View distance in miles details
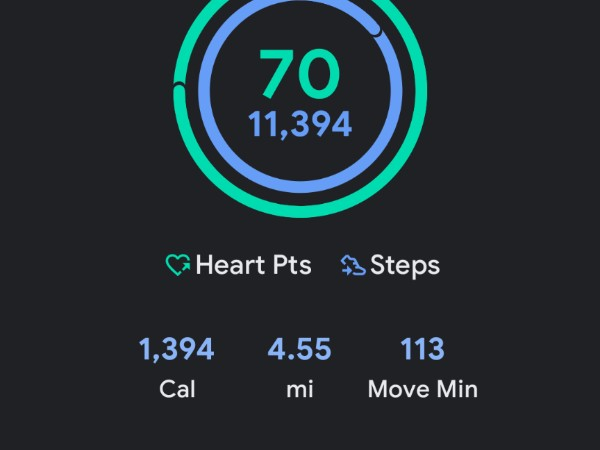The width and height of the screenshot is (600, 450). click(x=299, y=367)
